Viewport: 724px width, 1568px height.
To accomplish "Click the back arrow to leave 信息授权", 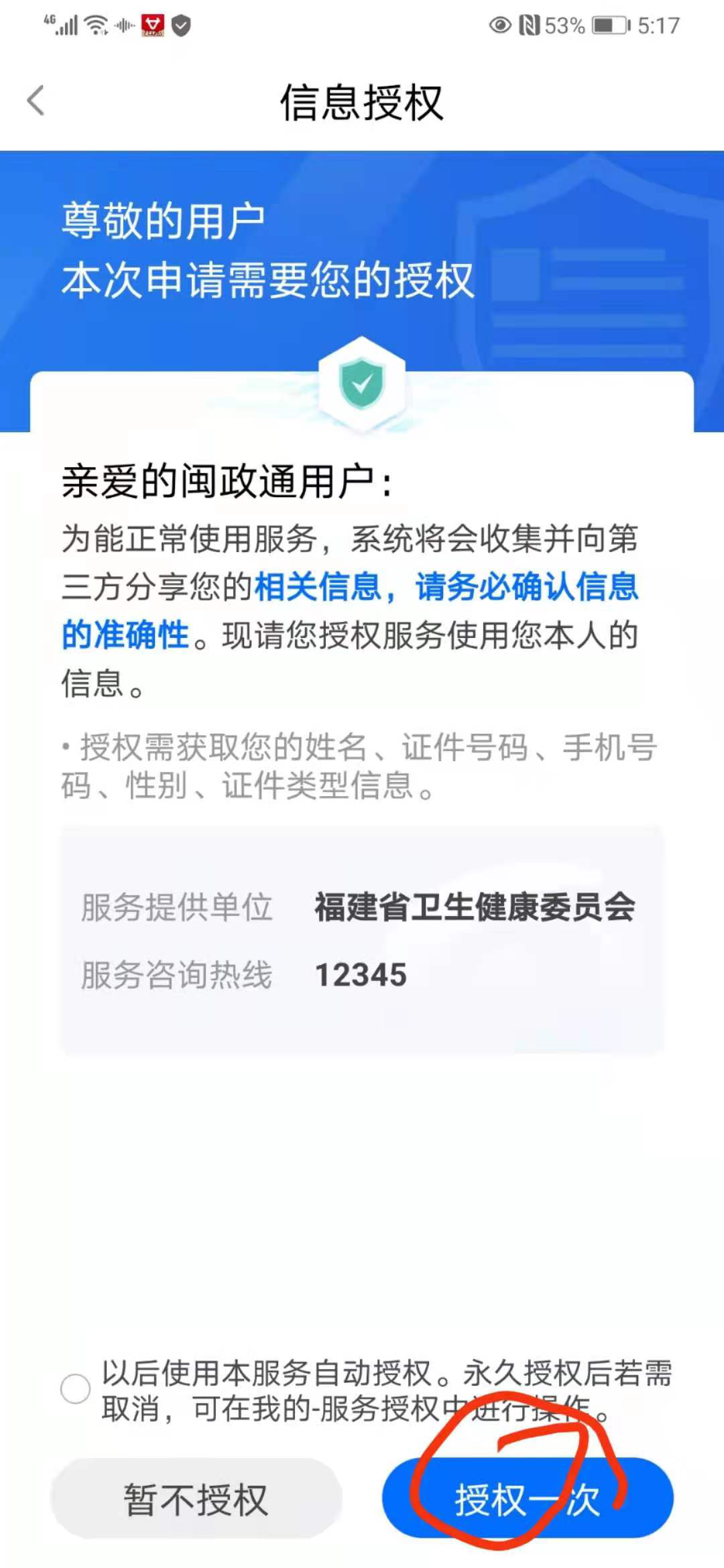I will point(35,101).
